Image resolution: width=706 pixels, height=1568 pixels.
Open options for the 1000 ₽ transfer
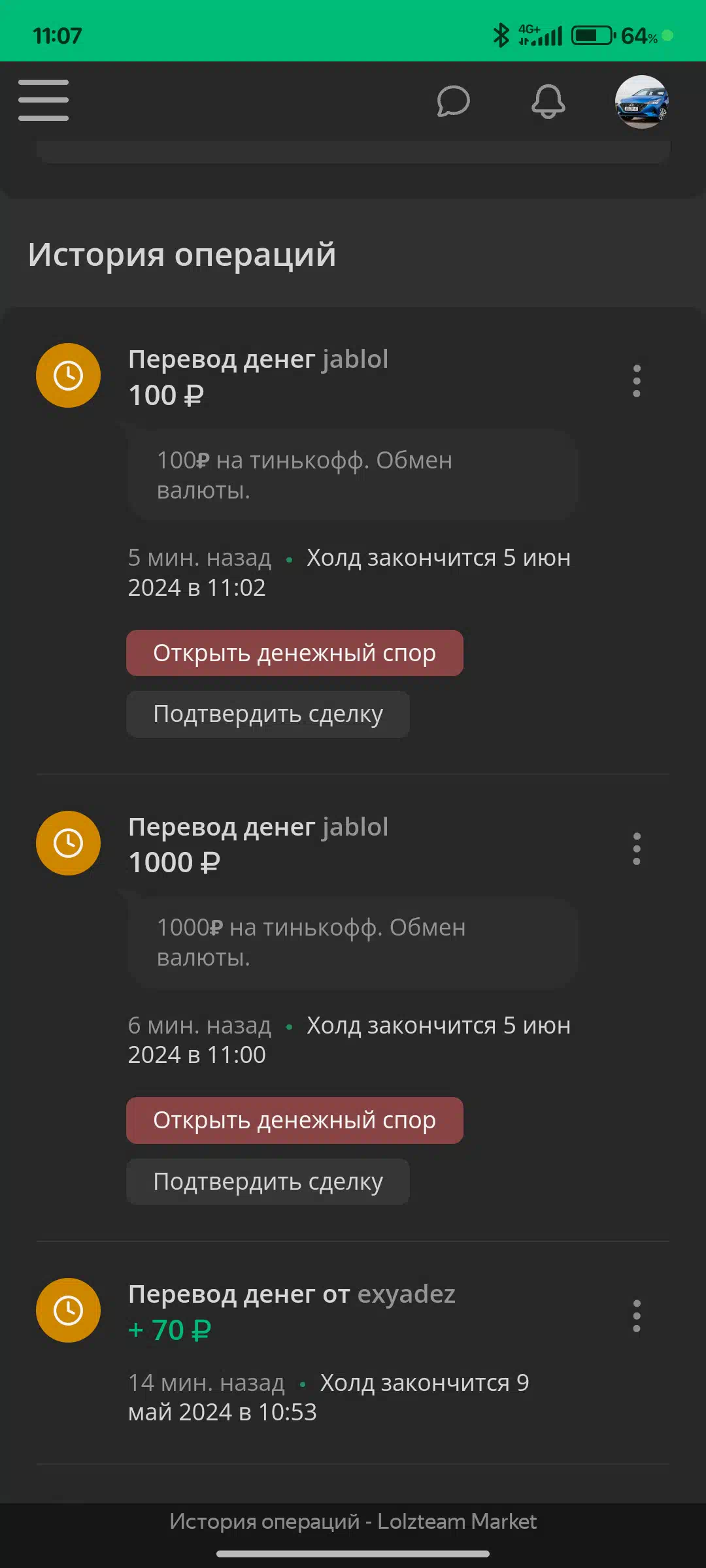click(636, 849)
